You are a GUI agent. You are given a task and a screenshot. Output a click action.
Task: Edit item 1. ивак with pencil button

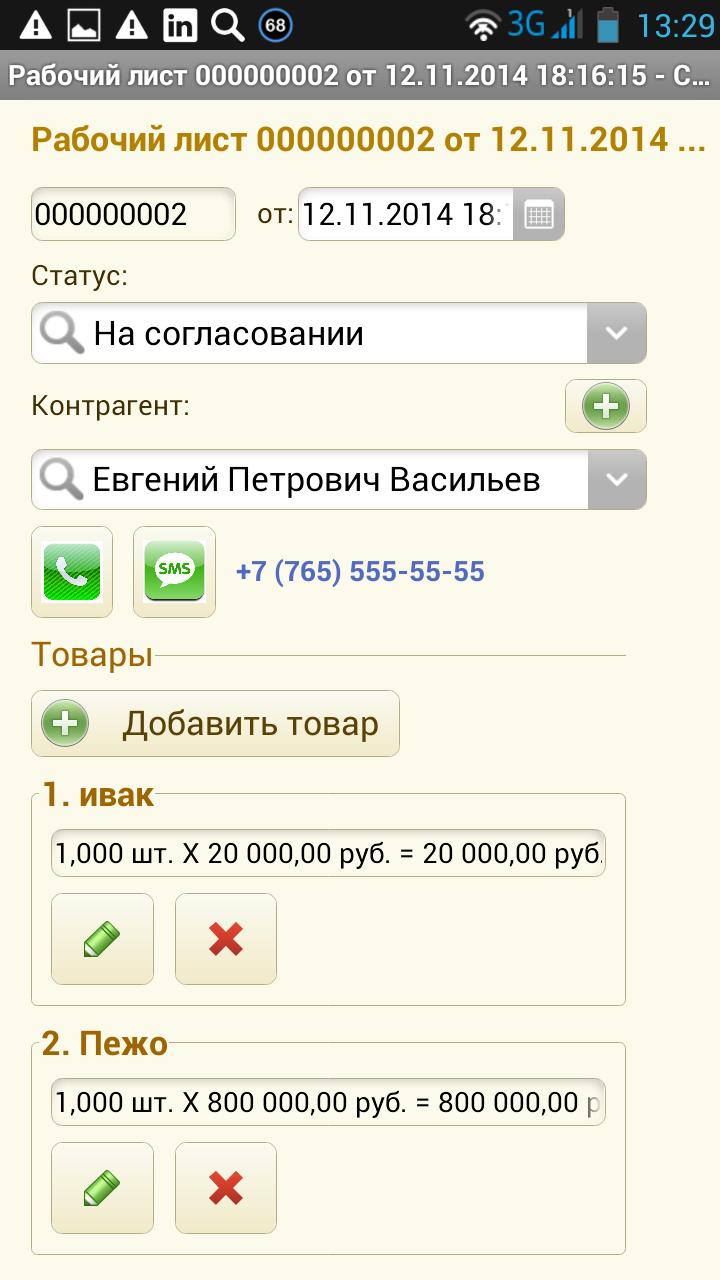pos(102,939)
